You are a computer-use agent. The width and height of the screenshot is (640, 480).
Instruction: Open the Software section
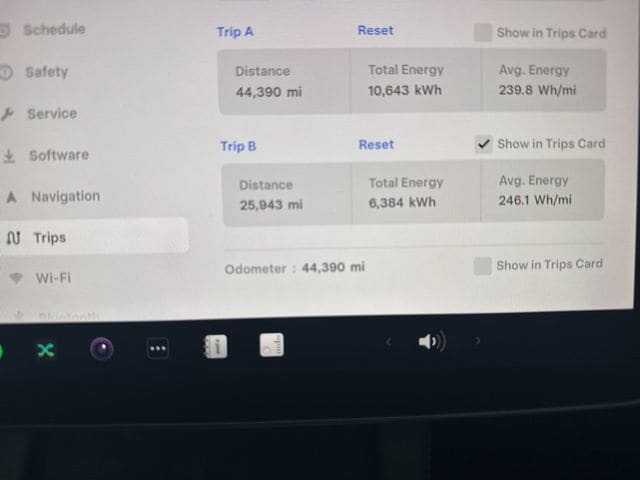58,155
